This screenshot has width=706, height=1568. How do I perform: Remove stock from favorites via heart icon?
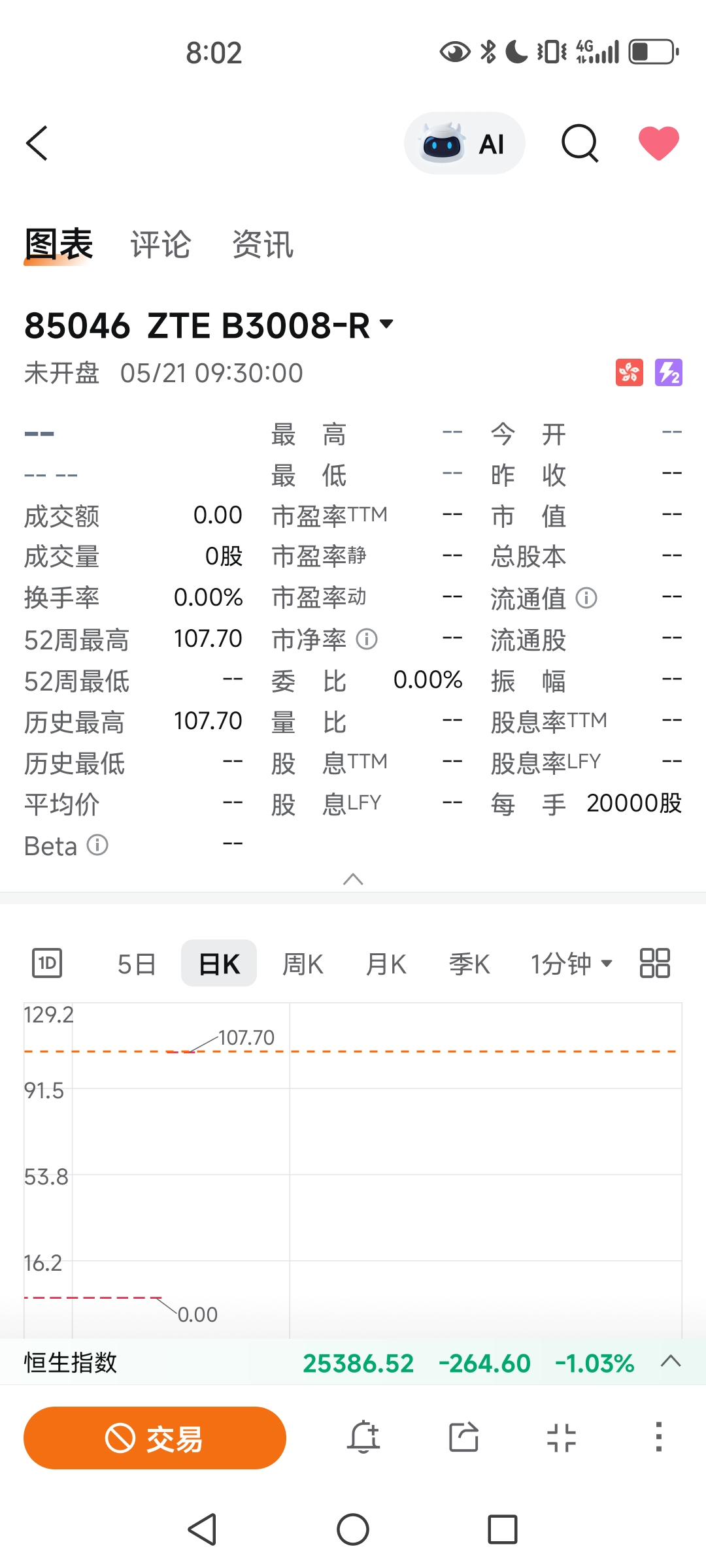click(659, 143)
